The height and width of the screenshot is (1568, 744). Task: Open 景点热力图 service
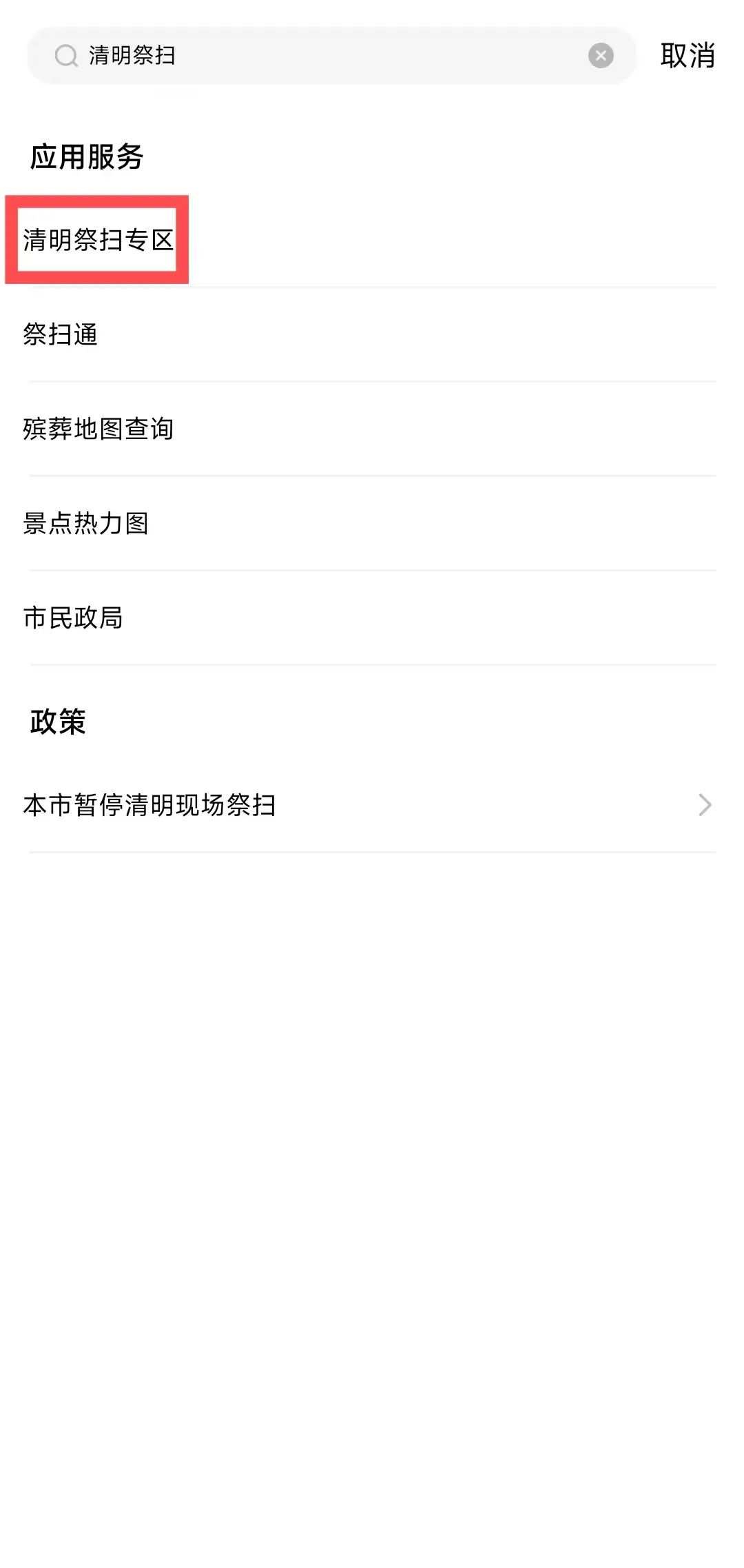[x=86, y=524]
